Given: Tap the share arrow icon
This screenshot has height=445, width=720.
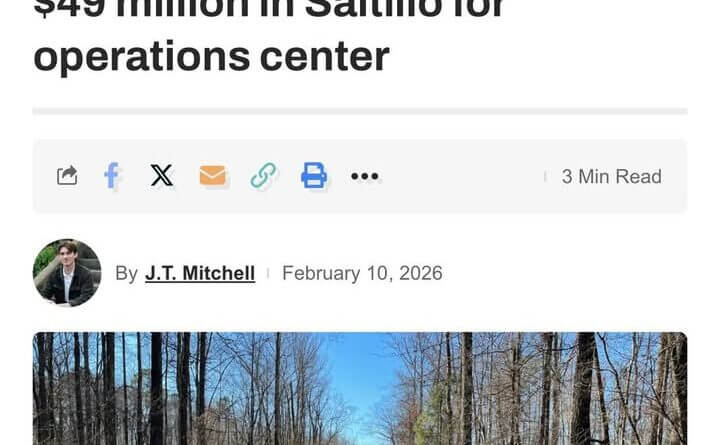Looking at the screenshot, I should pos(67,176).
